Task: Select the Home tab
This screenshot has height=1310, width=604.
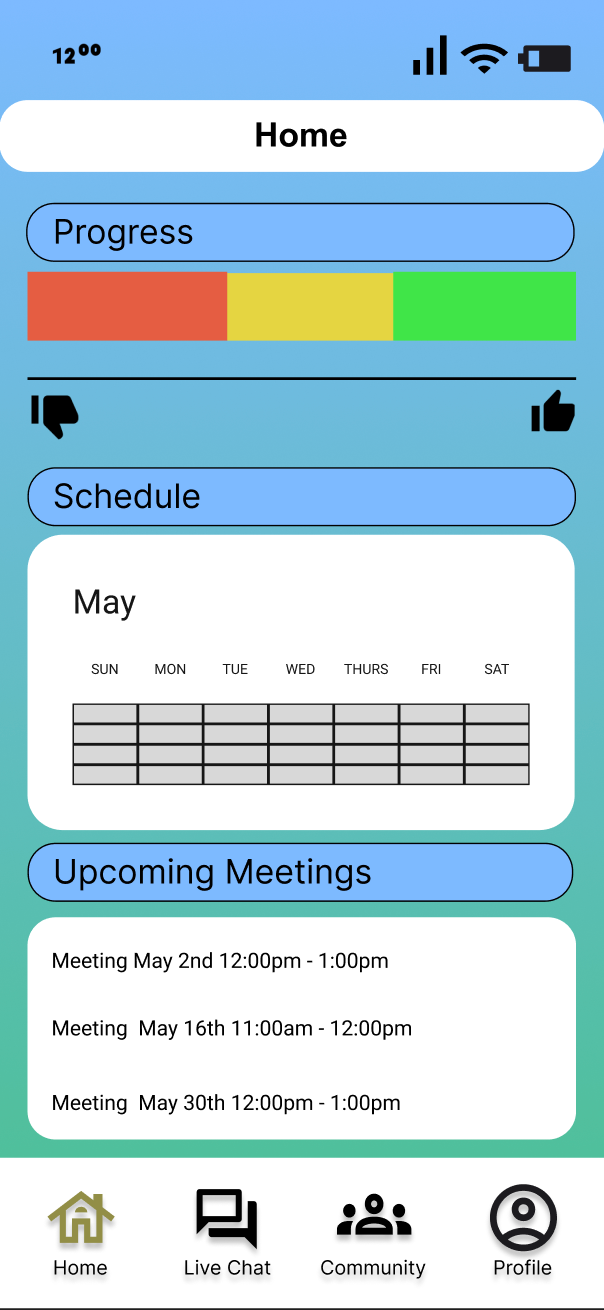Action: pyautogui.click(x=80, y=1234)
